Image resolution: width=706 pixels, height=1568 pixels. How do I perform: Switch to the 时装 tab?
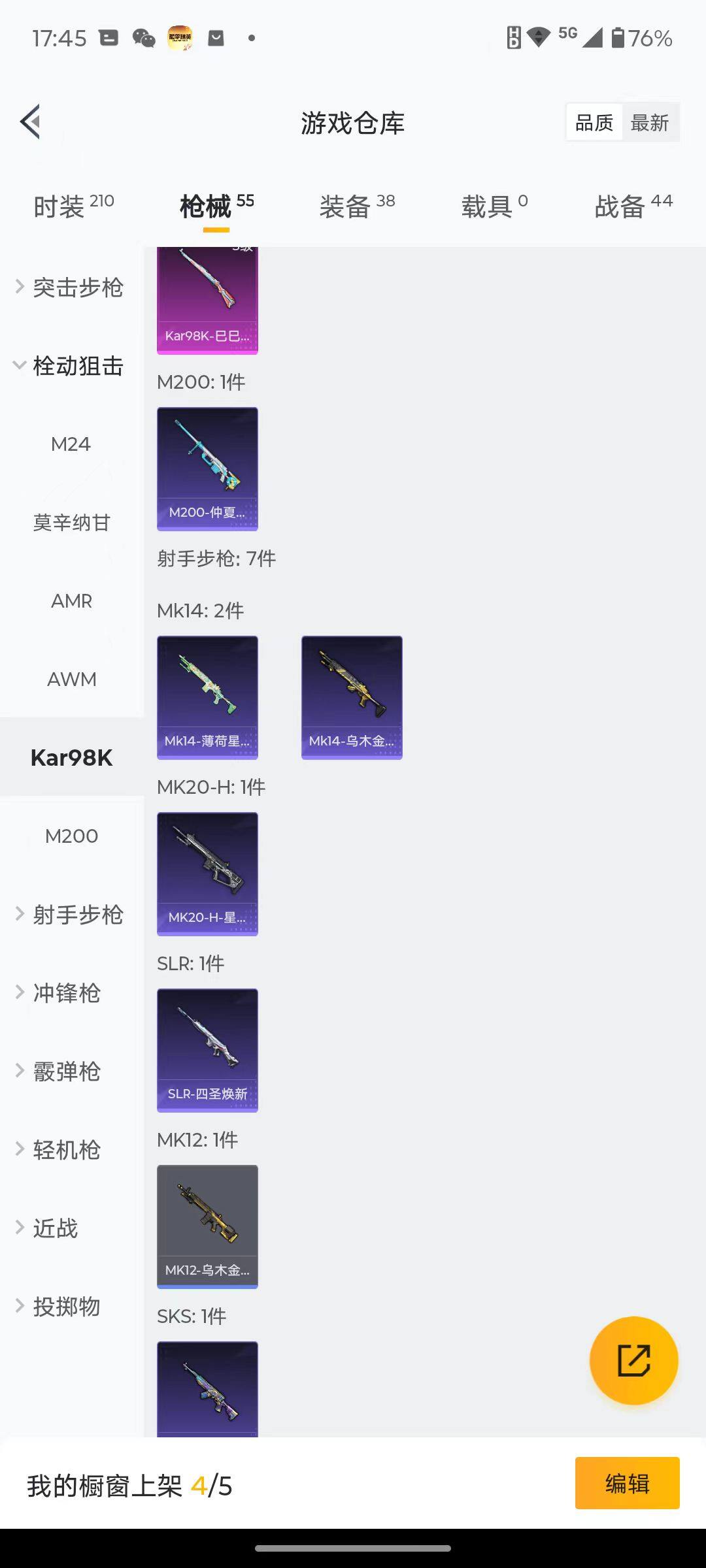tap(62, 204)
